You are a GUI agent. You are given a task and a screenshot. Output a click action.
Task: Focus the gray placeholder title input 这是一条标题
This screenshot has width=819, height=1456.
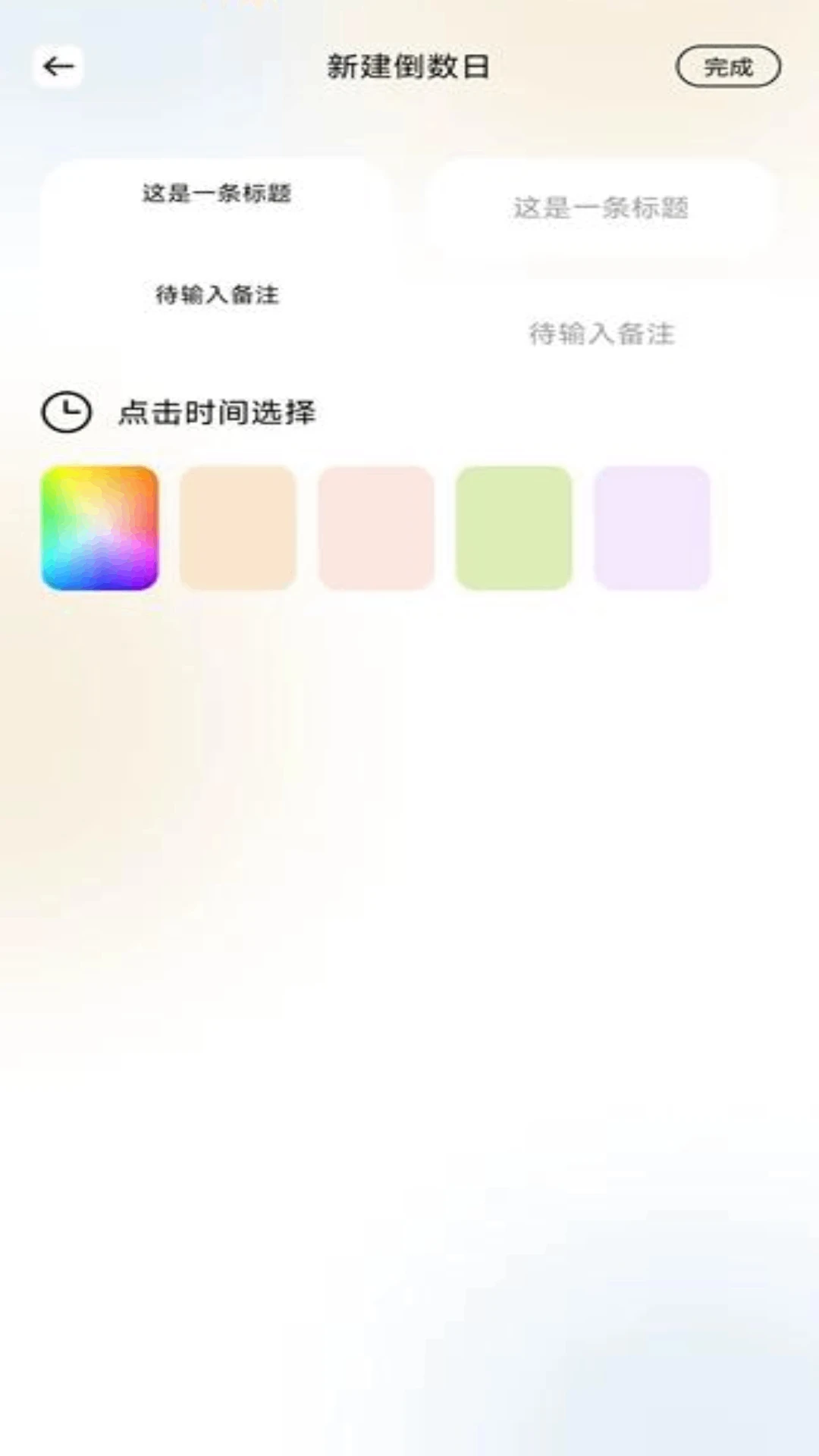[x=601, y=208]
